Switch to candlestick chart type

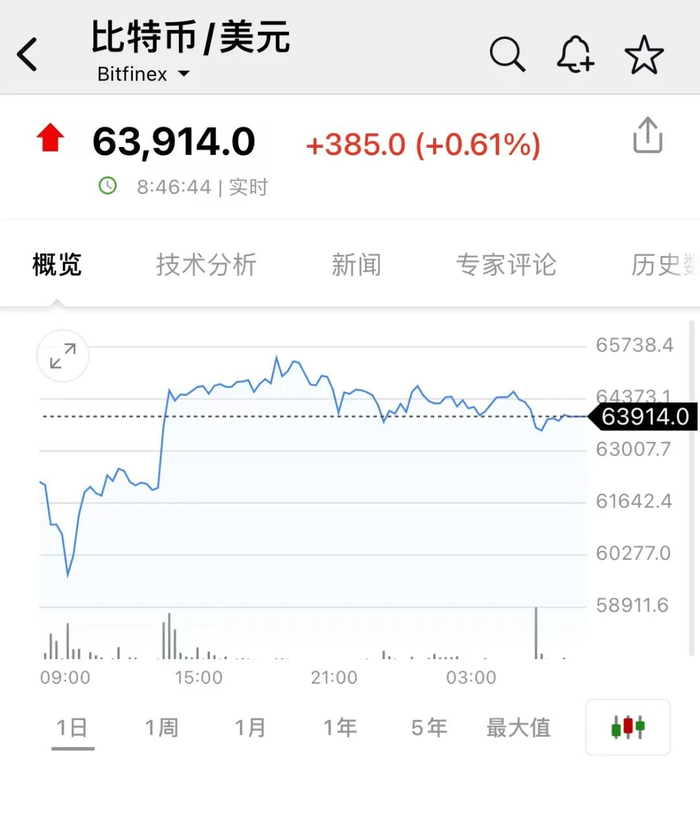pos(628,727)
